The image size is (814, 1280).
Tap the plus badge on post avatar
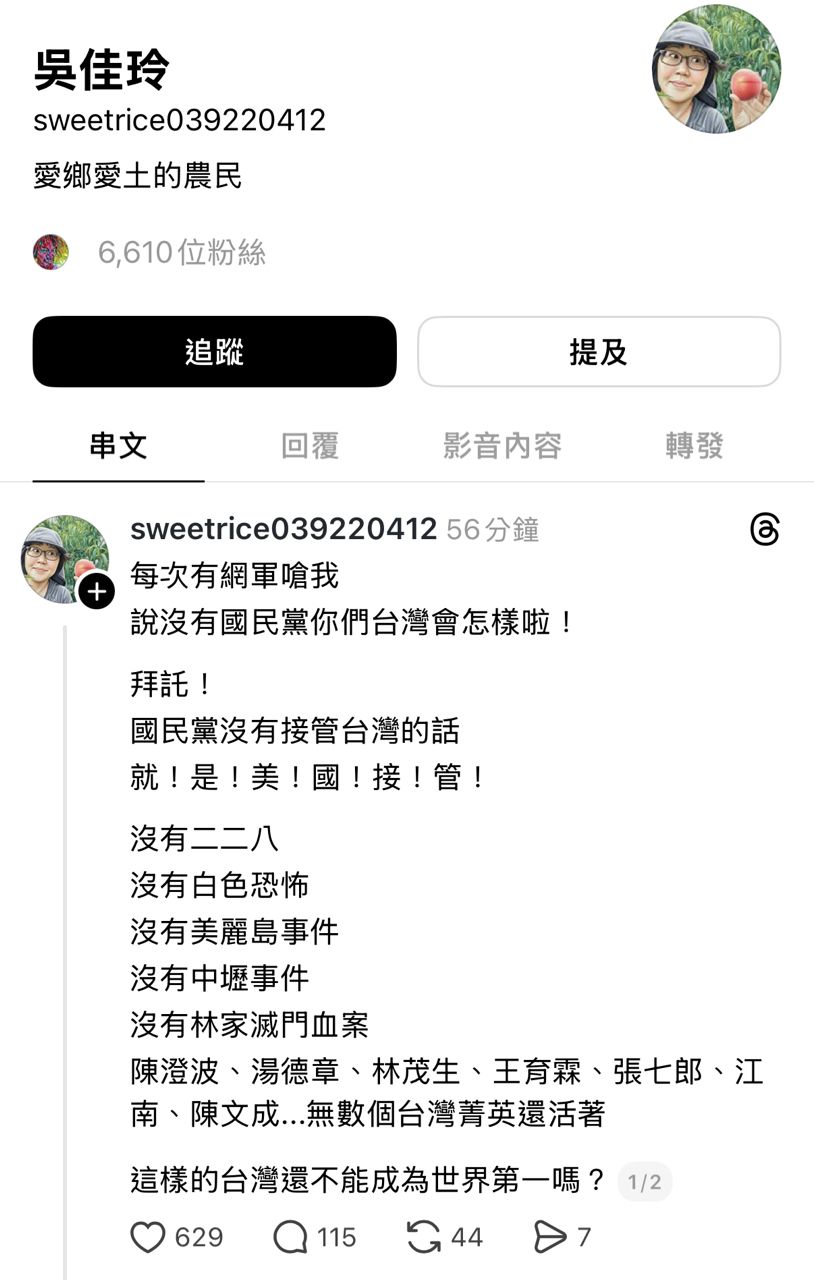96,592
